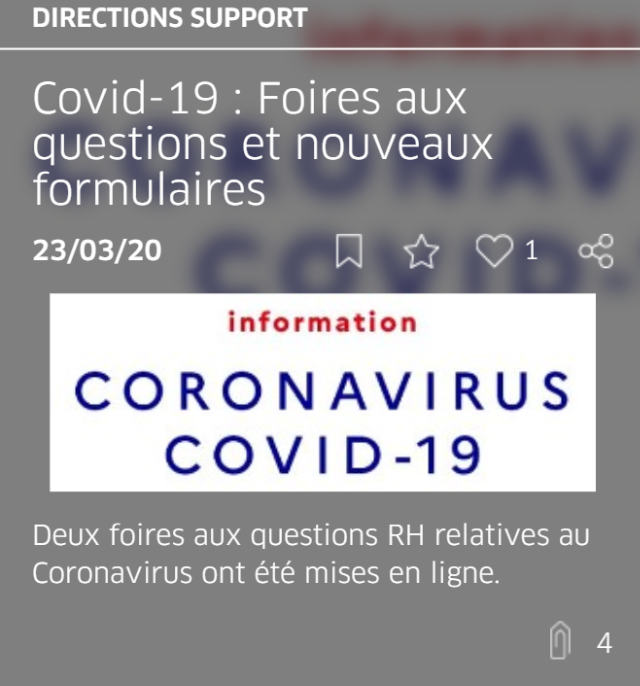
Task: Open the article's attachments paperclip
Action: (561, 641)
